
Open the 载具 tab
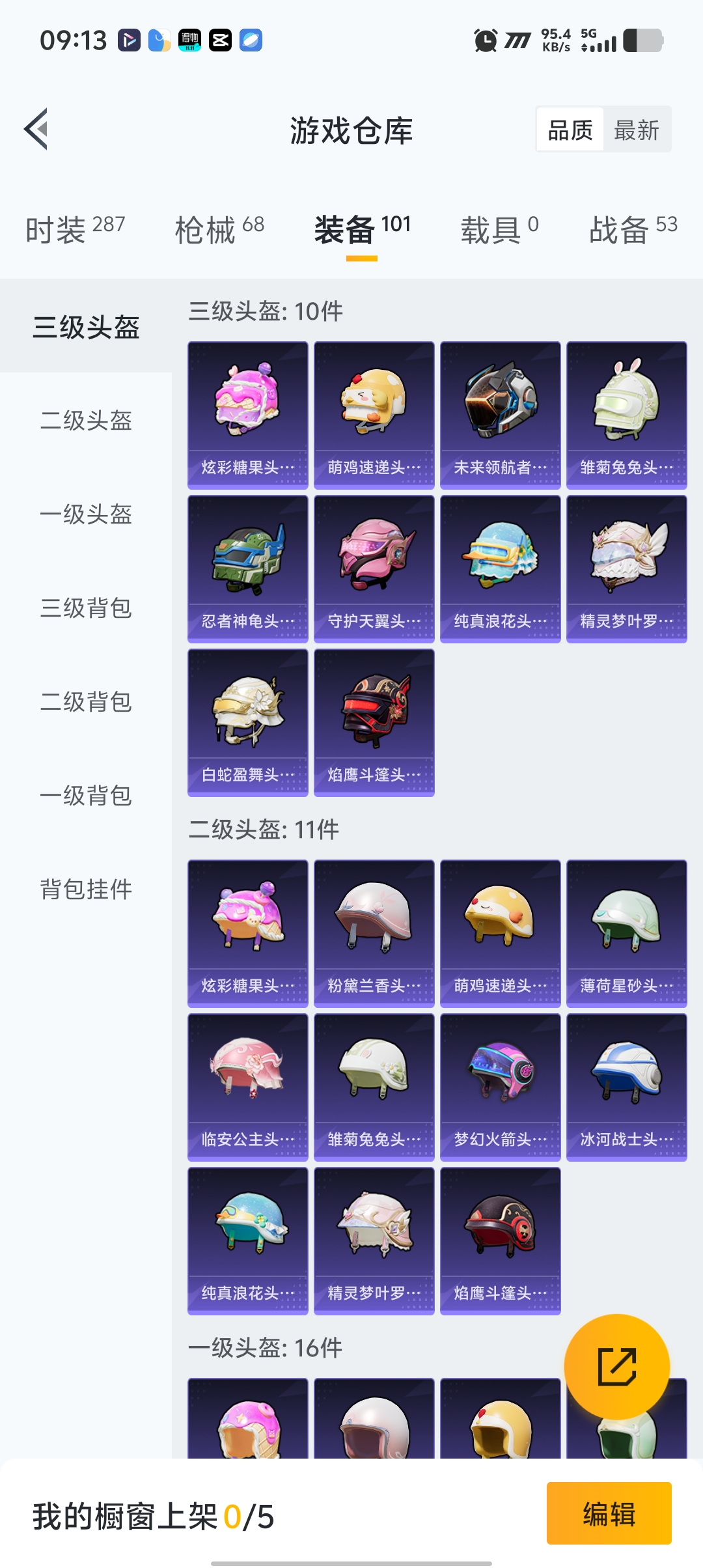pyautogui.click(x=499, y=229)
